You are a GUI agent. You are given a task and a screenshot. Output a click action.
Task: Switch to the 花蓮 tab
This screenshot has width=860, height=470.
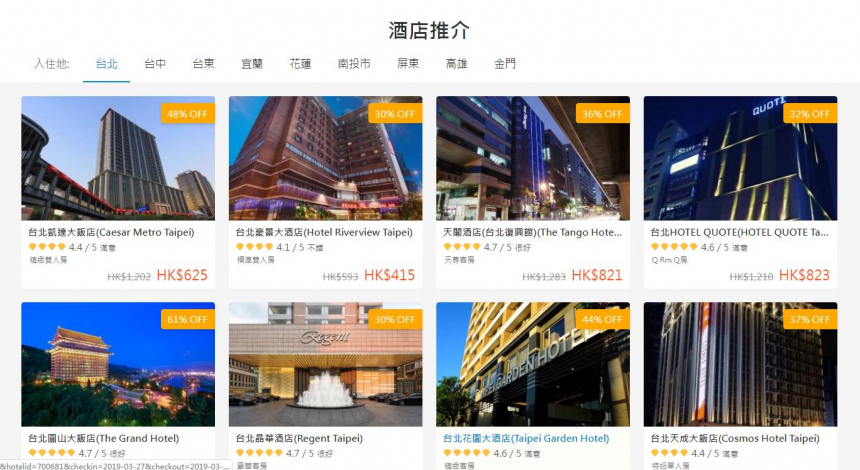point(300,64)
